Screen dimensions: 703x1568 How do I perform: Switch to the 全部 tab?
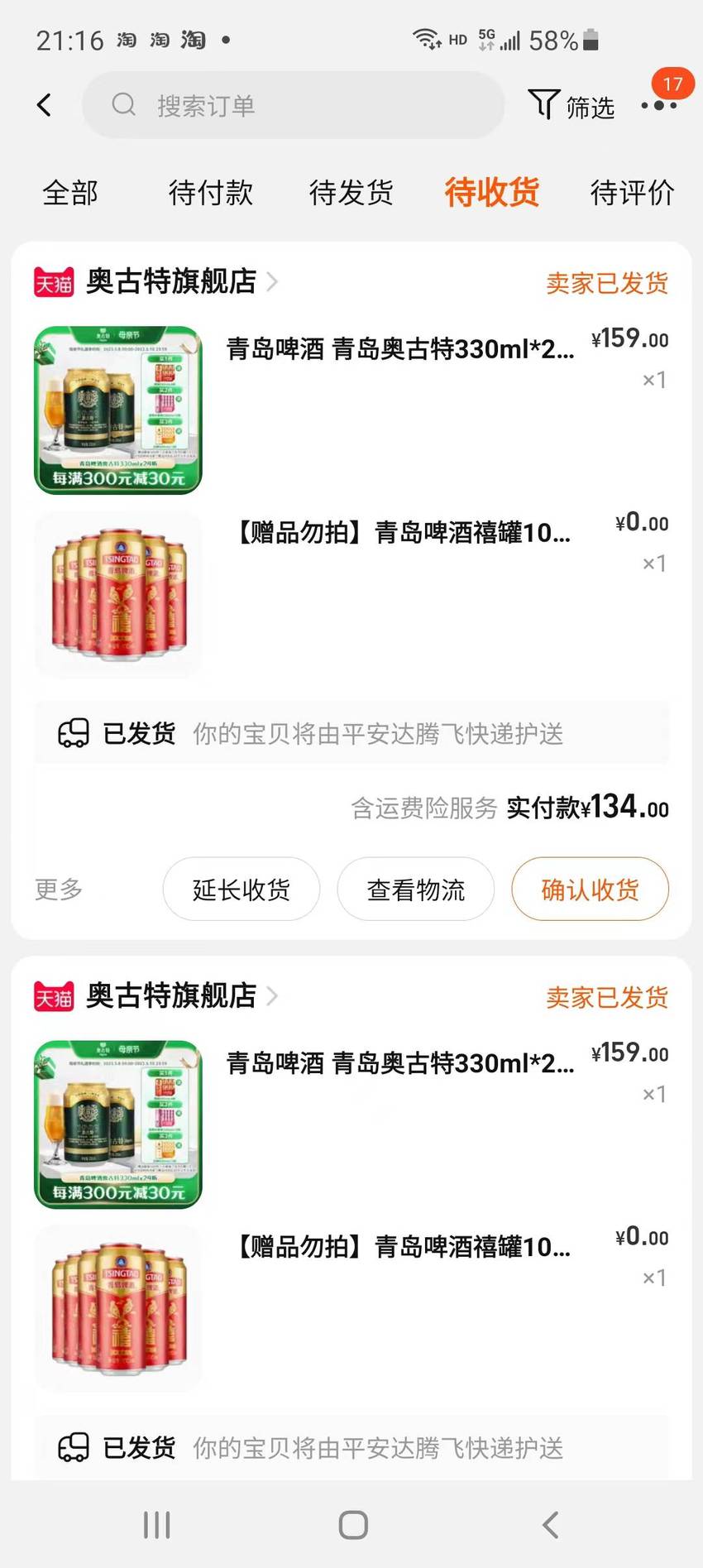point(70,193)
